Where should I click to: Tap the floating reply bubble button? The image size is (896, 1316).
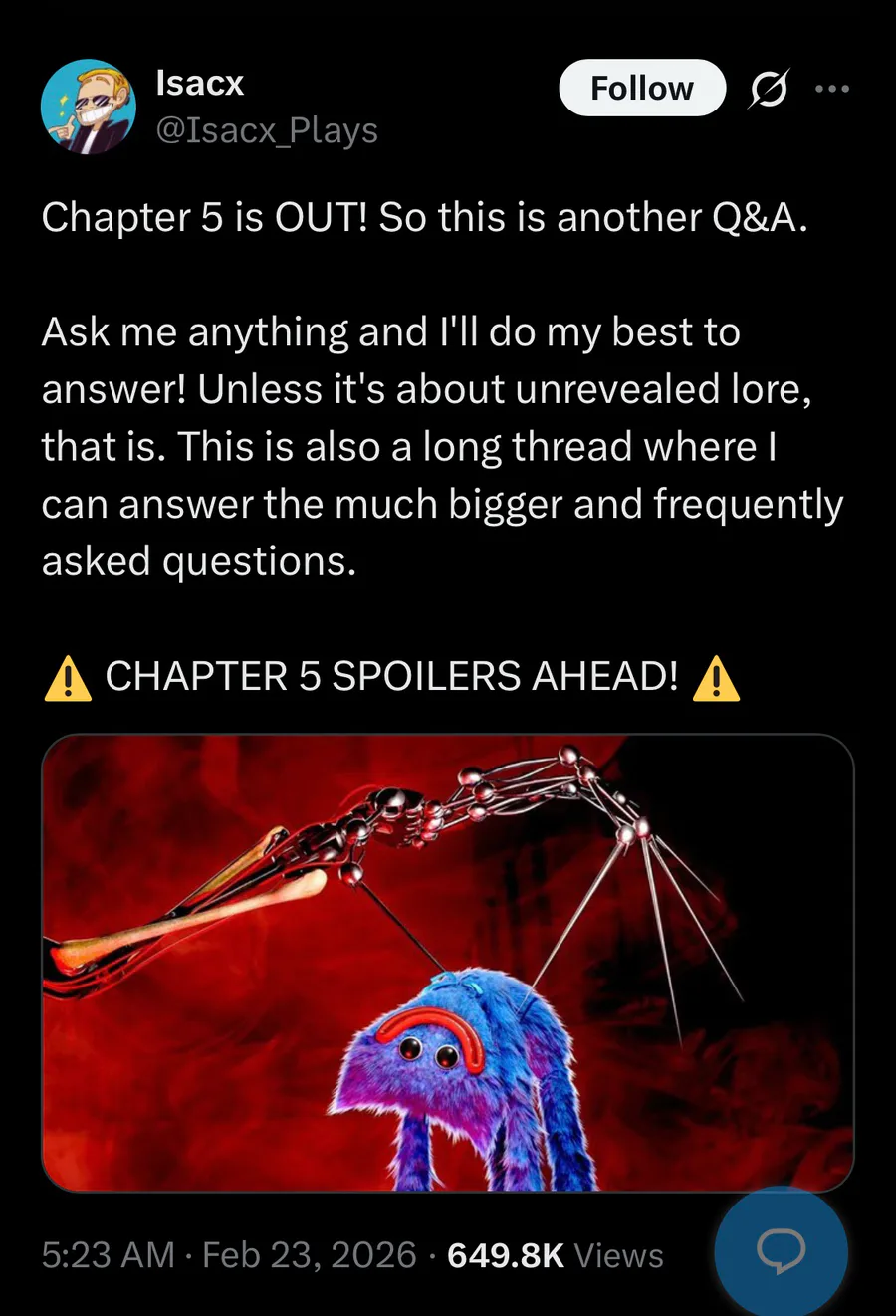coord(782,1251)
